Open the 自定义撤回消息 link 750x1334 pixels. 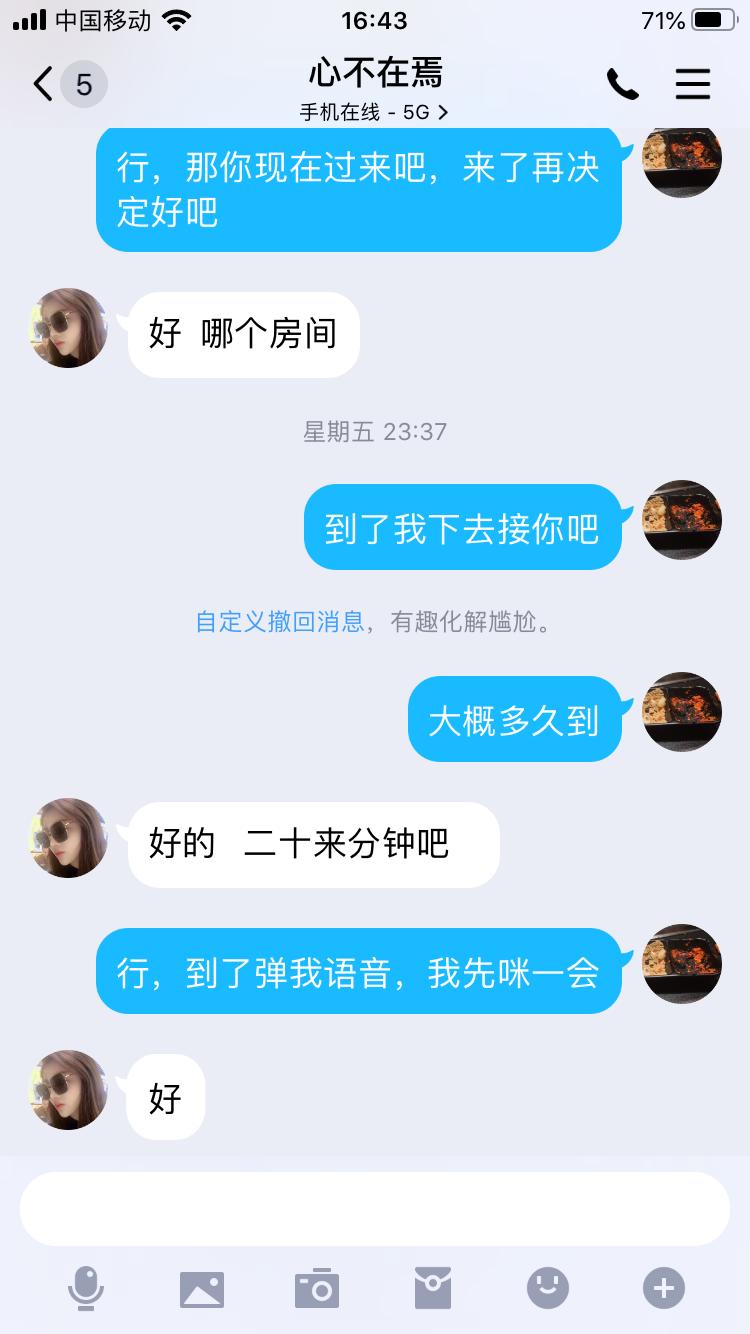coord(280,622)
